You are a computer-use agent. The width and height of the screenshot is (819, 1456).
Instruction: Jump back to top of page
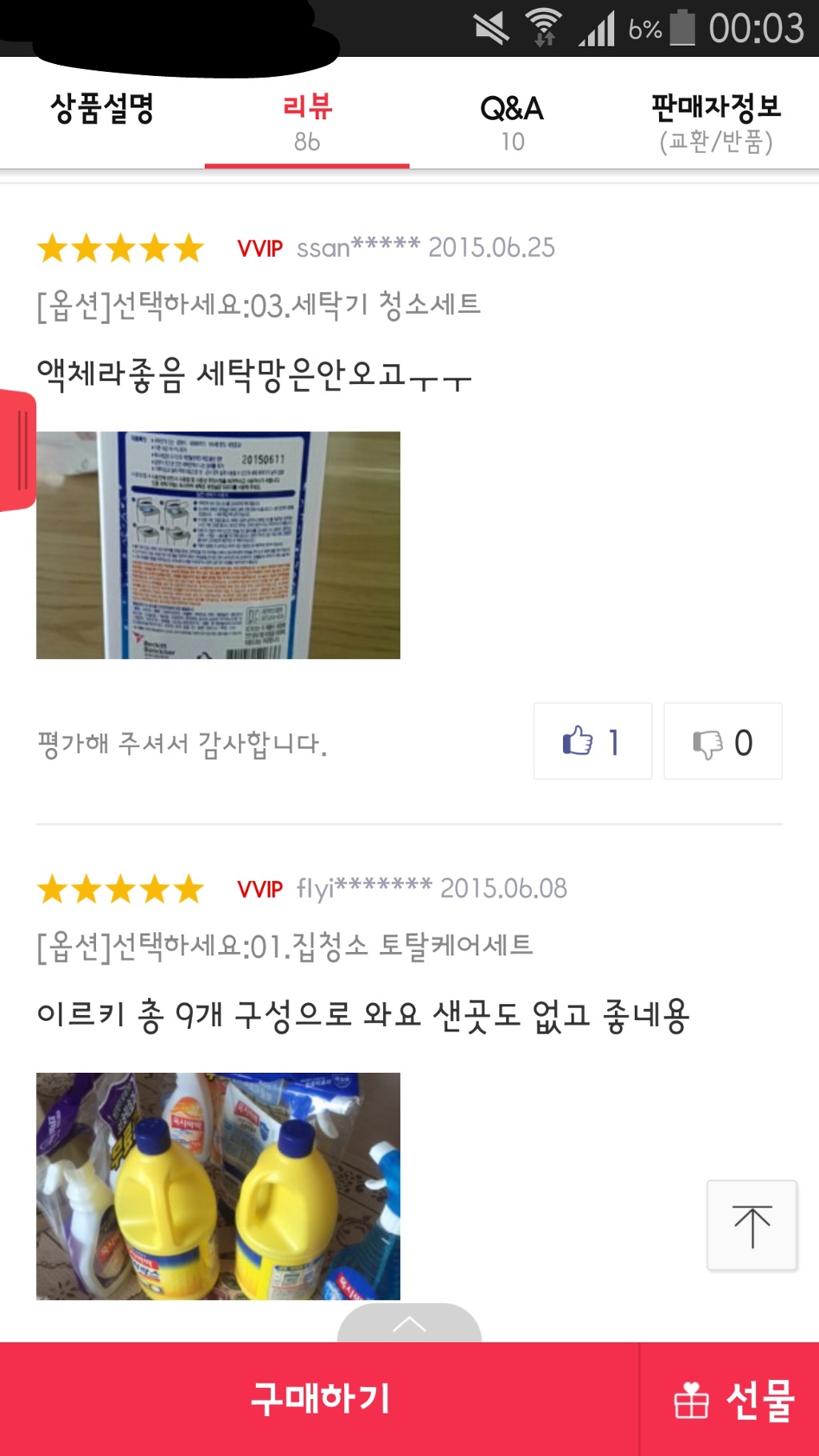tap(752, 1225)
